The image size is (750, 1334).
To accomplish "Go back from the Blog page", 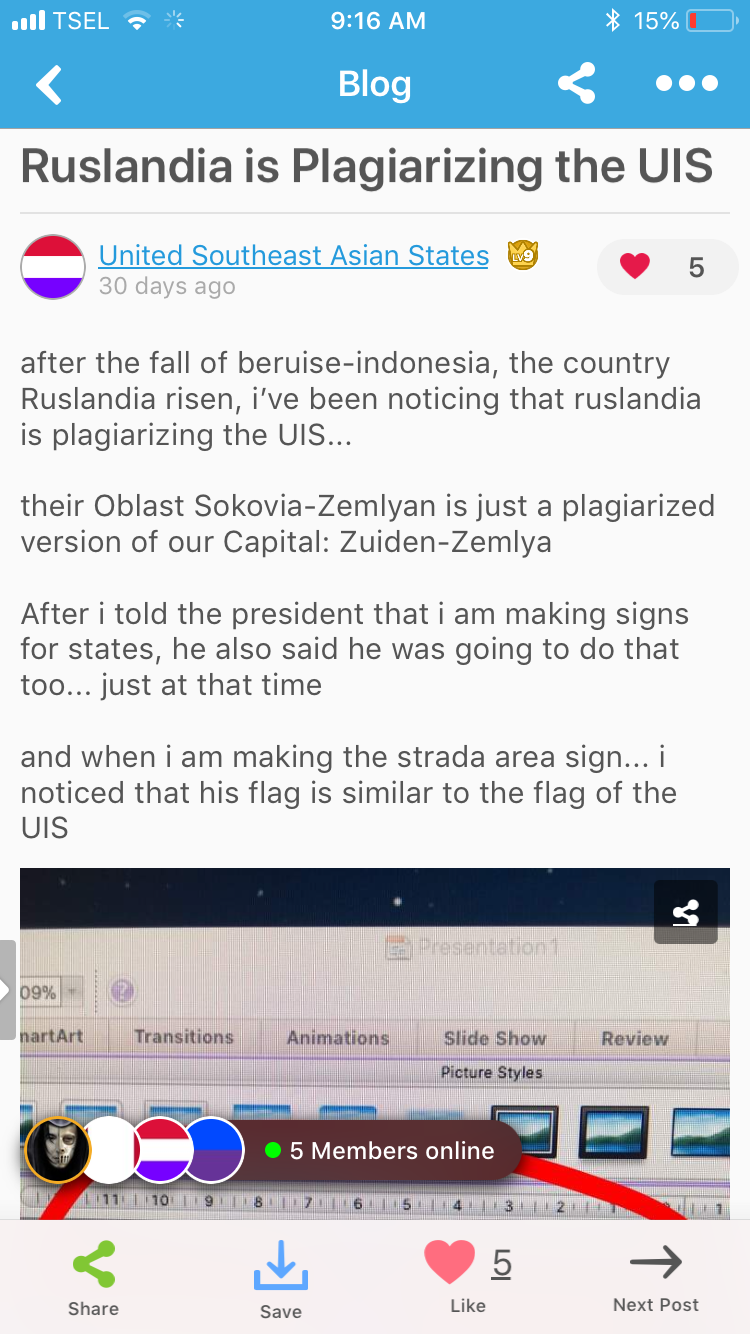I will click(49, 85).
